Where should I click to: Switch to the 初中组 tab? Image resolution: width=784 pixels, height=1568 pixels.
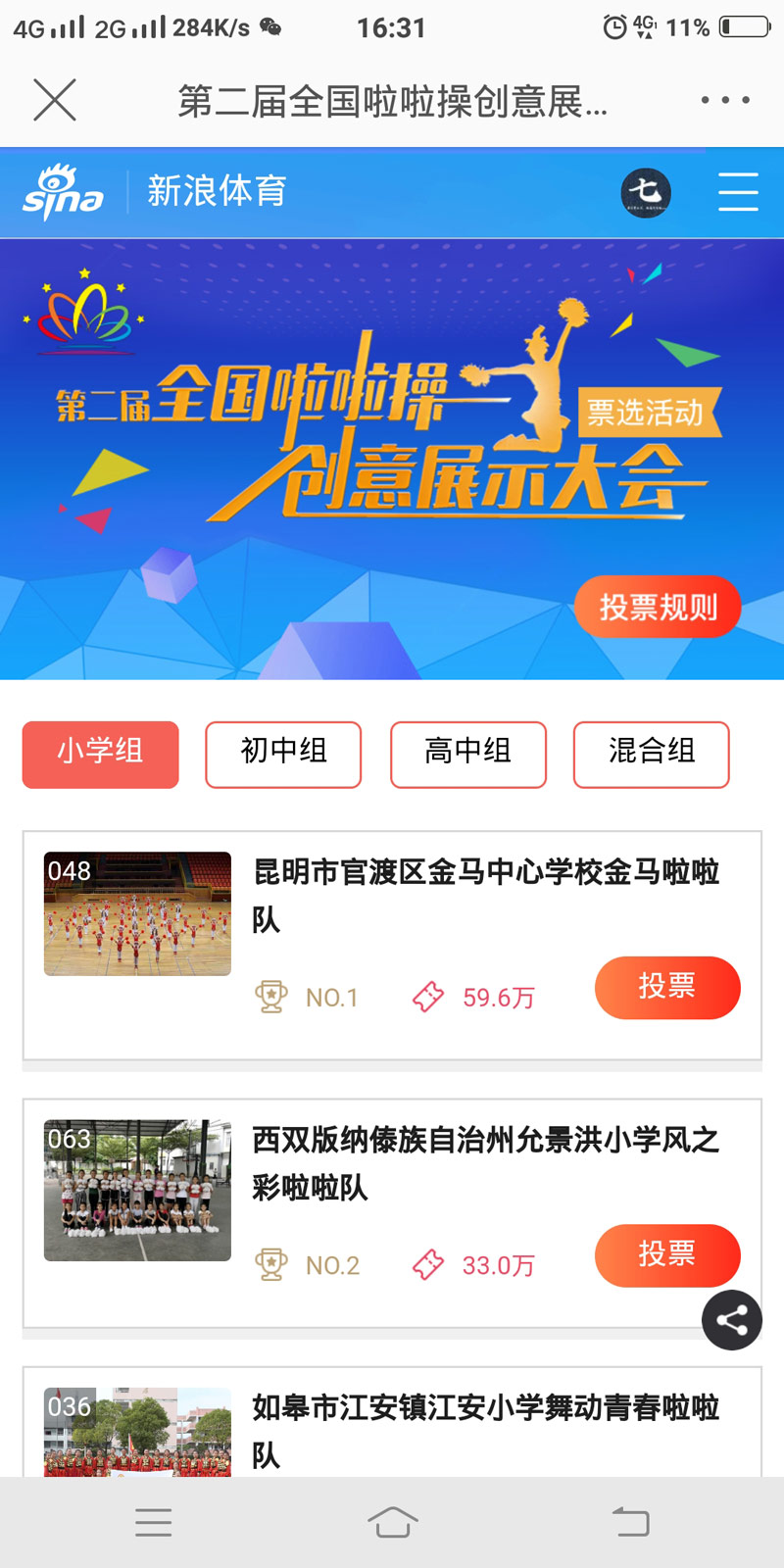pos(283,754)
